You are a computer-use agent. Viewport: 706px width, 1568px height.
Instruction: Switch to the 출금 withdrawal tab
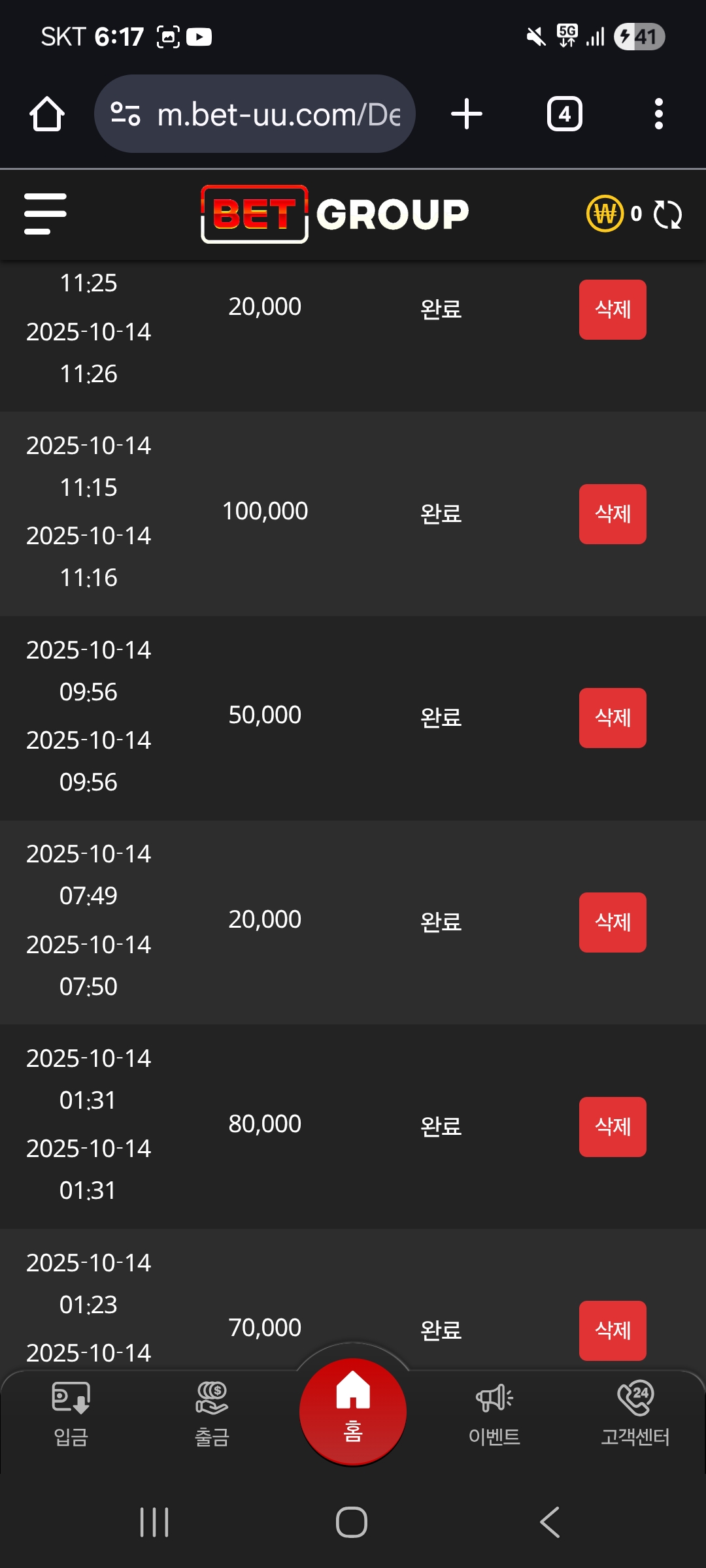(x=212, y=1414)
